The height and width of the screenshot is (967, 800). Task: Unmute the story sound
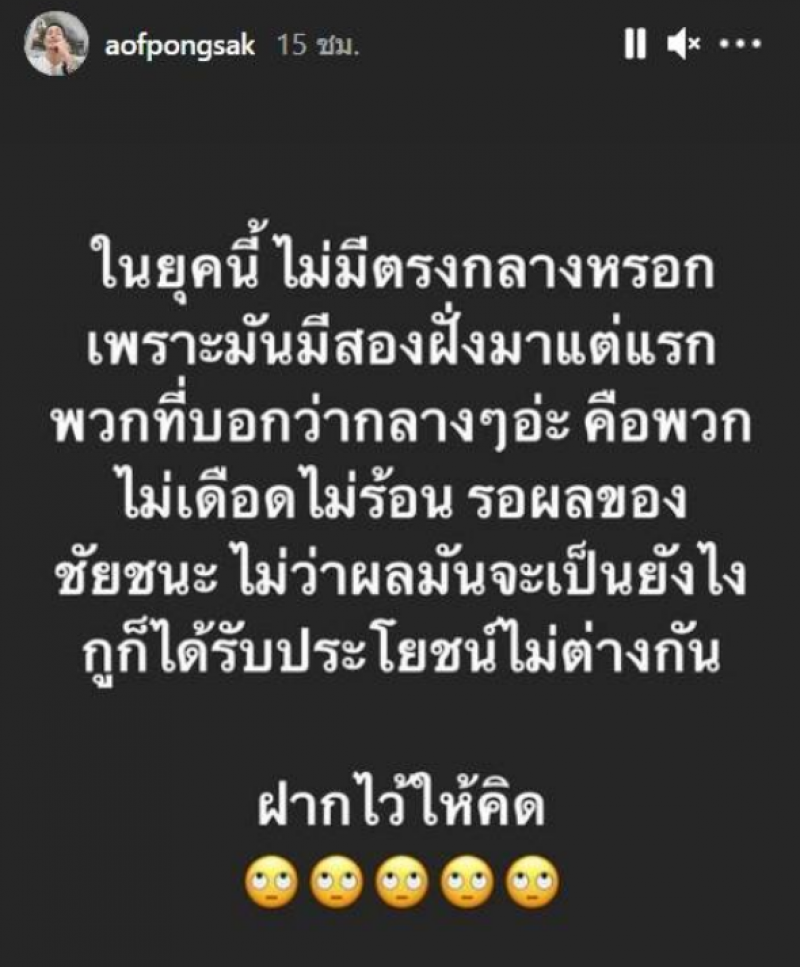tap(684, 45)
